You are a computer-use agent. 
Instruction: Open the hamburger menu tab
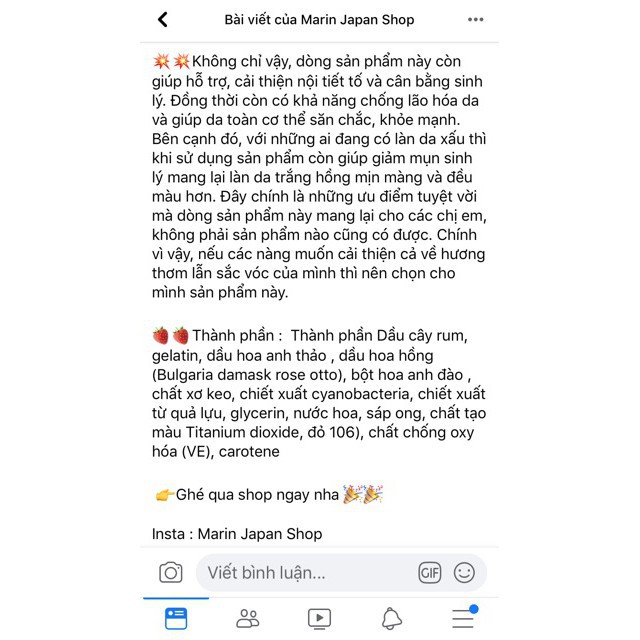pos(463,619)
